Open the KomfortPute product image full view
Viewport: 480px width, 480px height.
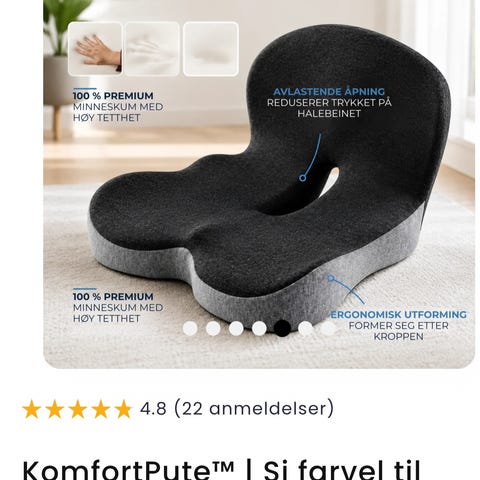259,184
